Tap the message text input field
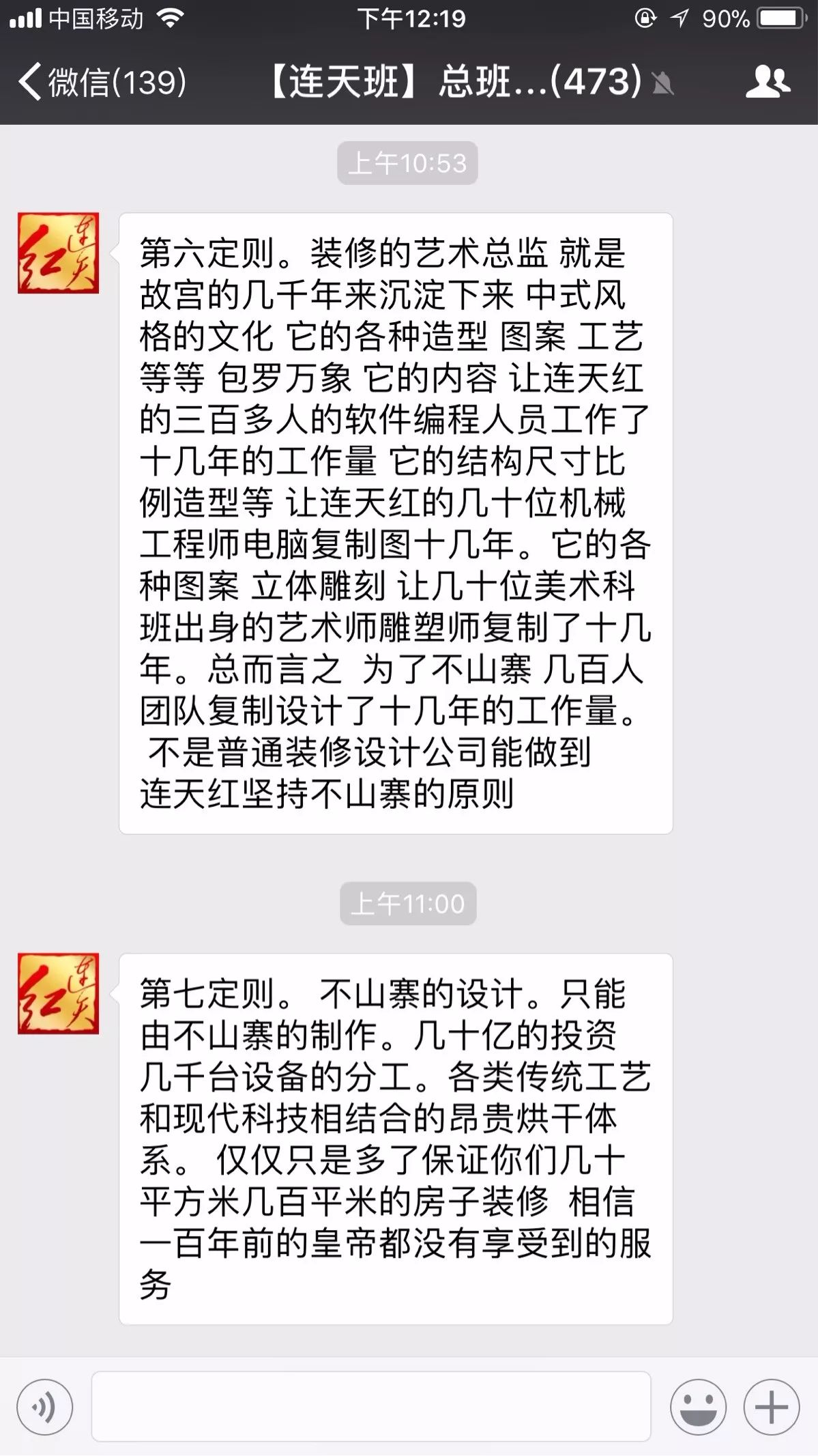Viewport: 818px width, 1456px height. [x=371, y=1406]
